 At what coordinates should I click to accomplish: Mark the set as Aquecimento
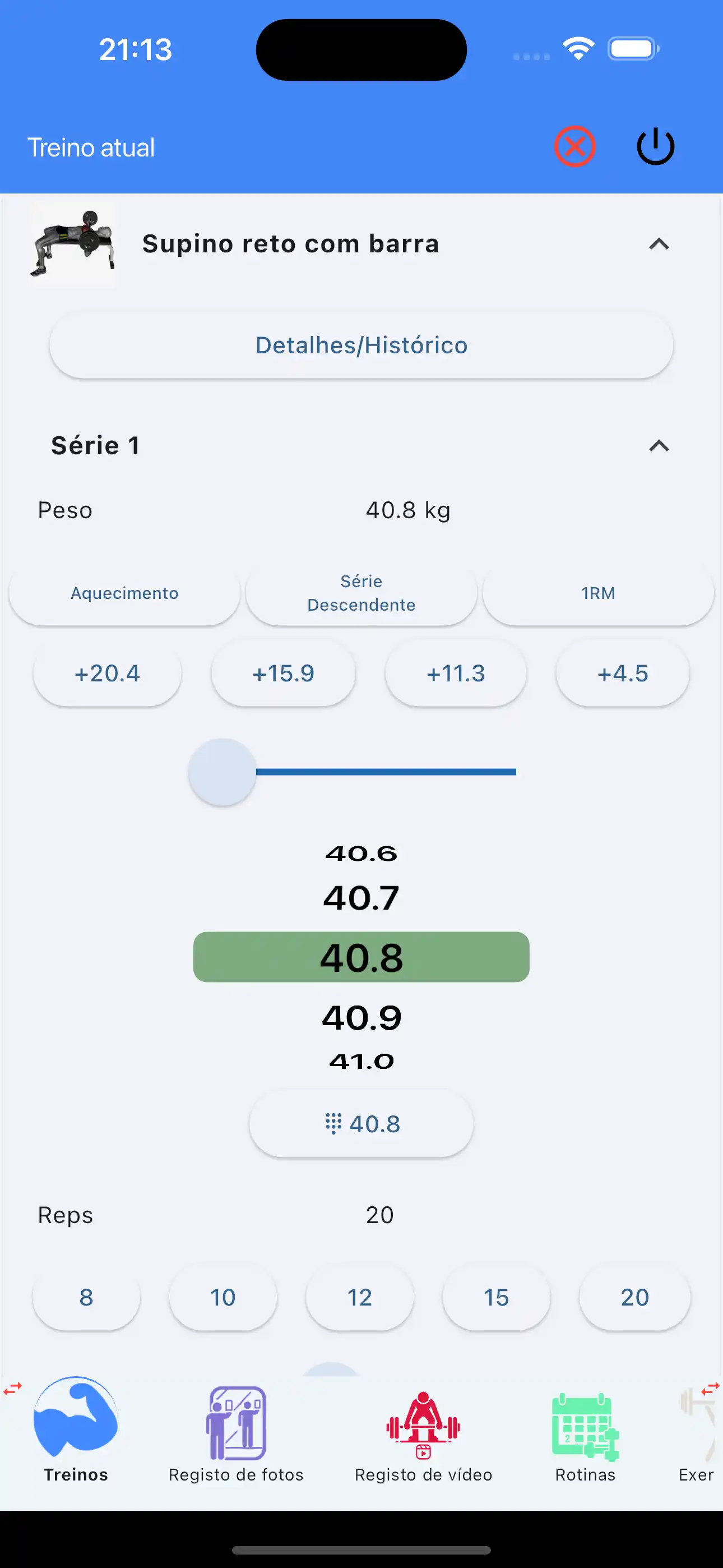124,593
